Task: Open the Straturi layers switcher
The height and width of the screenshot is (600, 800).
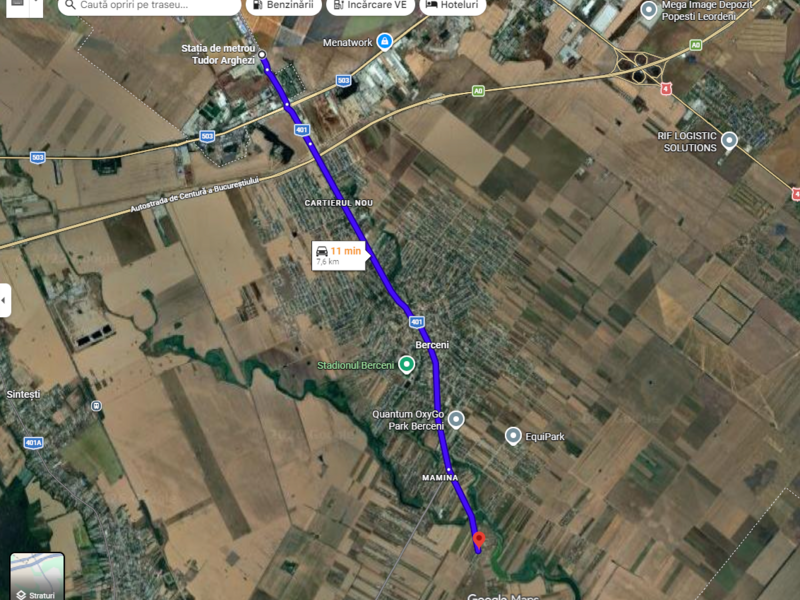Action: [x=37, y=576]
